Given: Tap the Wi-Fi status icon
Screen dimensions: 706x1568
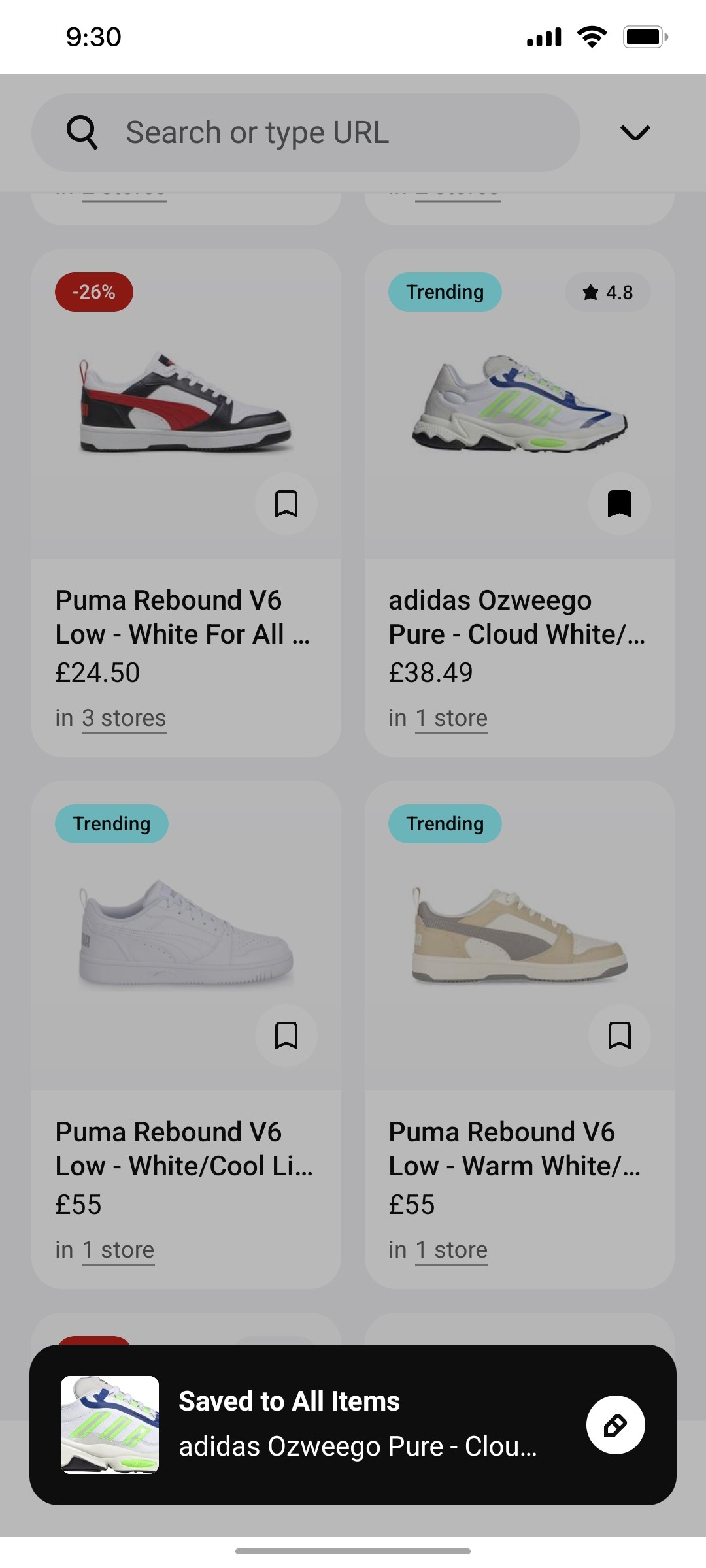Looking at the screenshot, I should tap(590, 37).
